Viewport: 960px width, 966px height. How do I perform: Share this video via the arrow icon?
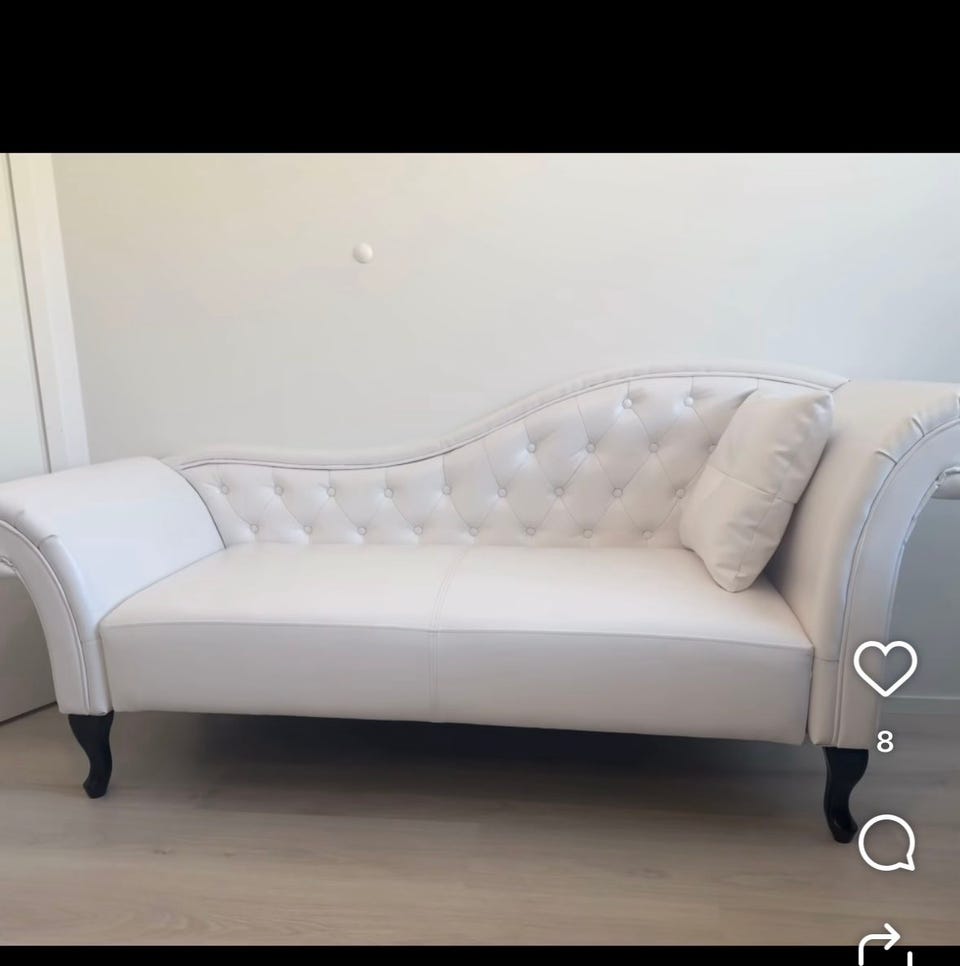pyautogui.click(x=886, y=946)
